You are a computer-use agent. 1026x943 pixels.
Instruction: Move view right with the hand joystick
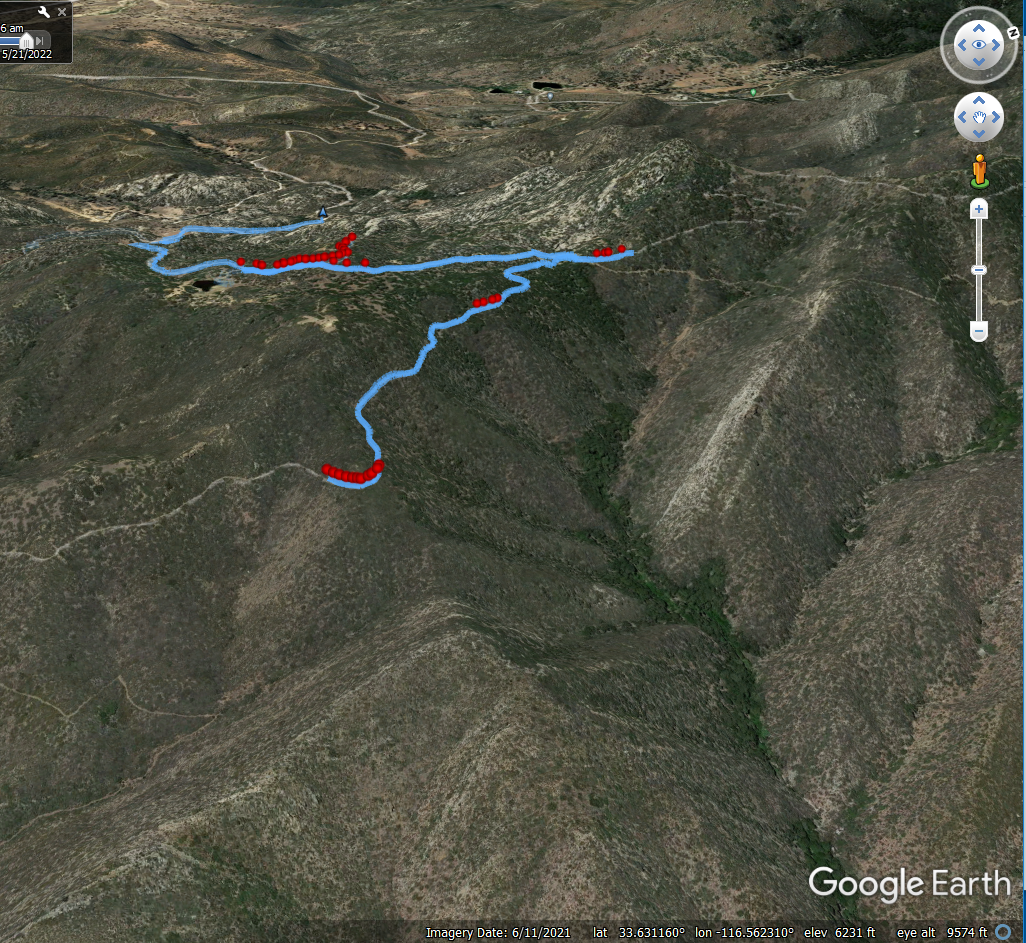tap(997, 118)
